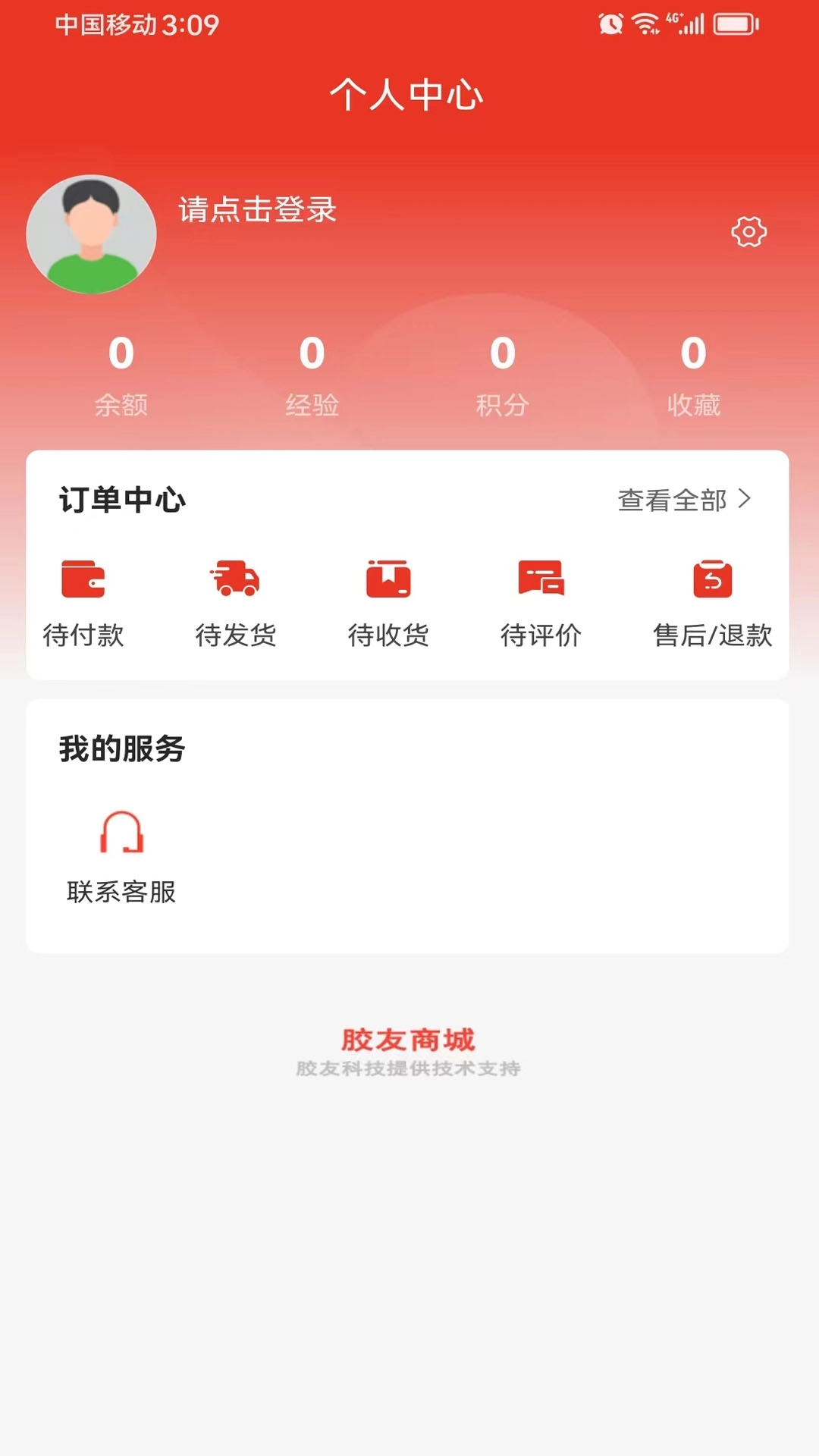Open 联系客服 headset icon

[120, 833]
